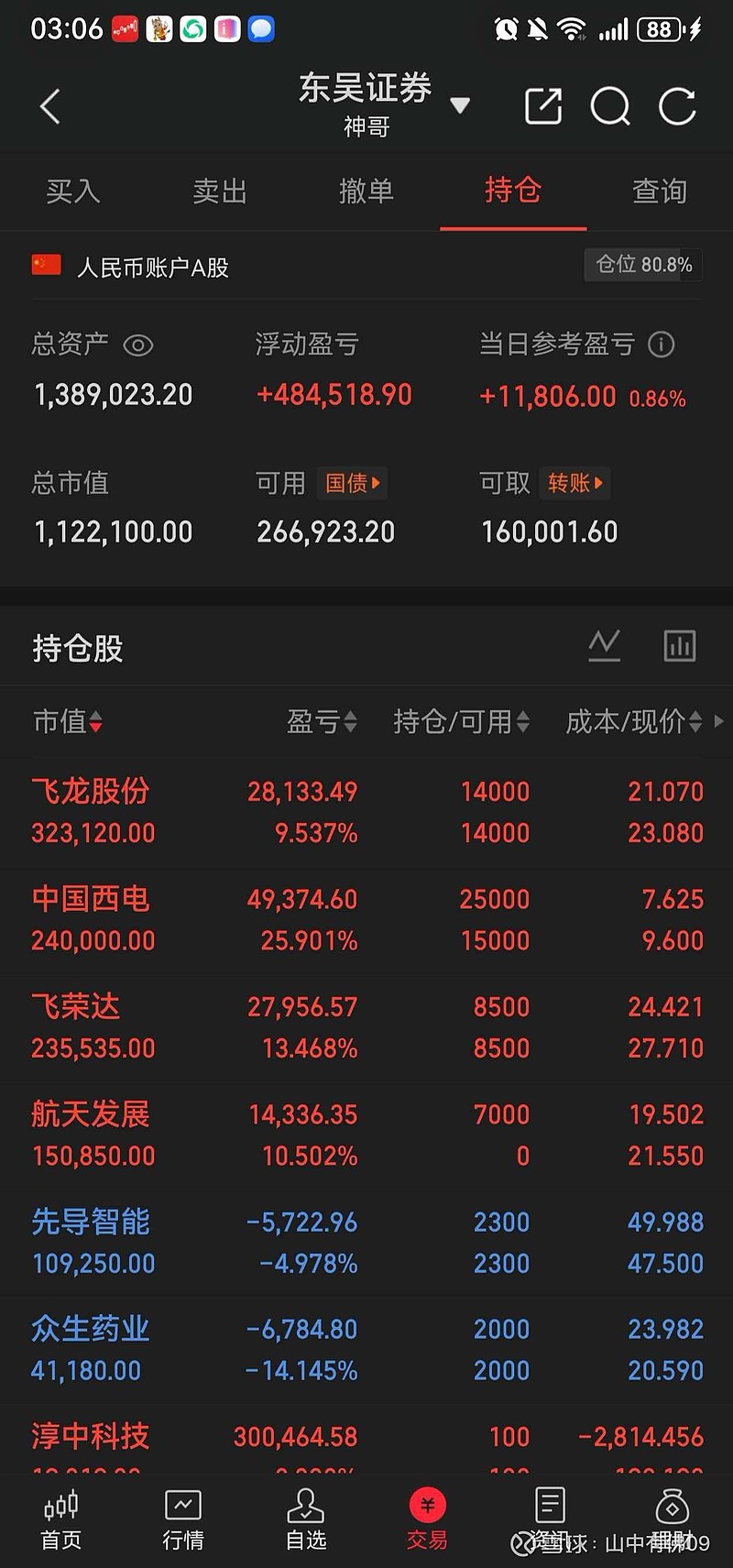Switch to the 查询 tab
Screen dimensions: 733x1568
[659, 191]
